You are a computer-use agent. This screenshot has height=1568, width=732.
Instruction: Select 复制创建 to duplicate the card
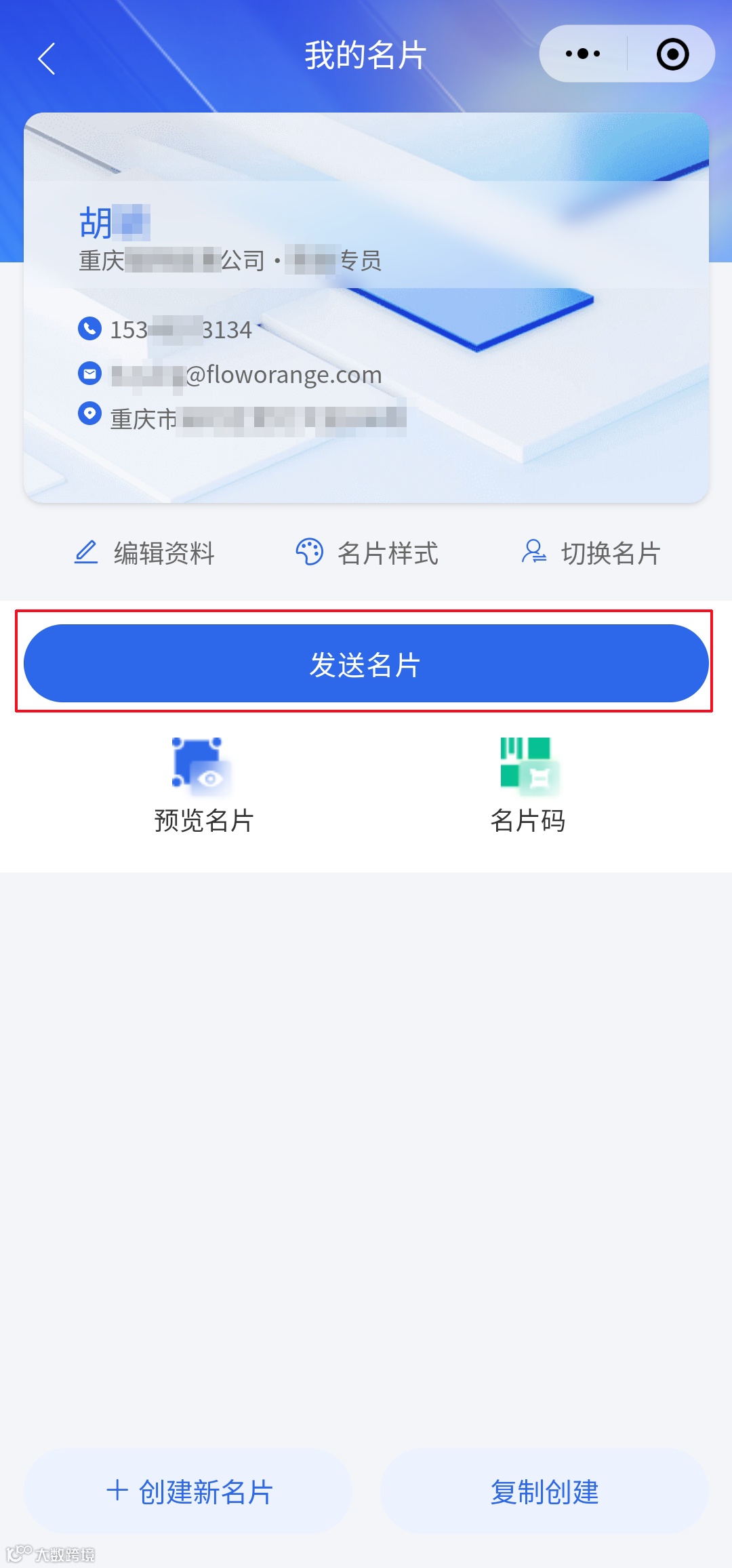(x=544, y=1491)
